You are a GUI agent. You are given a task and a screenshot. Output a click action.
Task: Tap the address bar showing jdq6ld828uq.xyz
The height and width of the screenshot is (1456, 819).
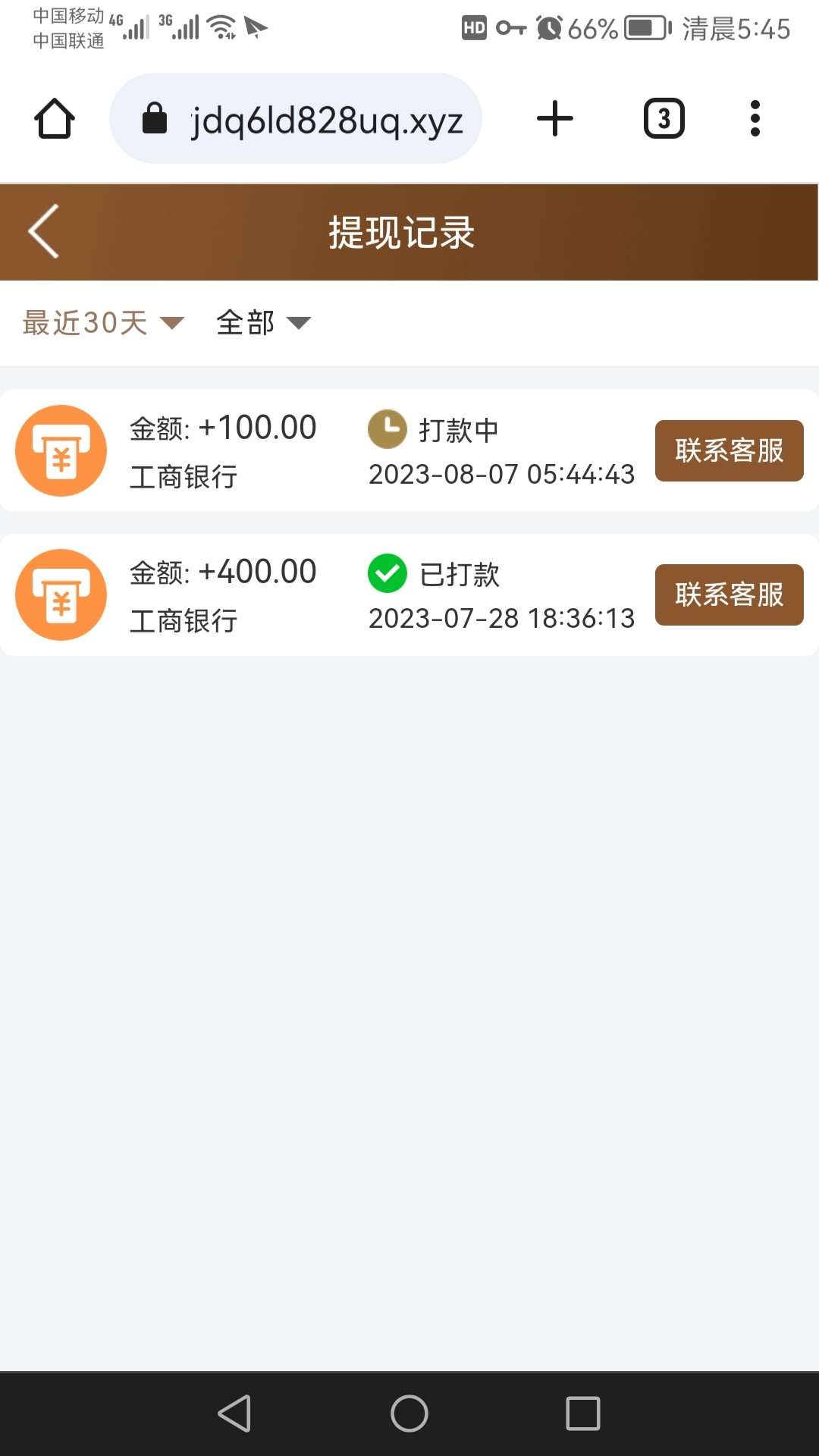(x=326, y=118)
